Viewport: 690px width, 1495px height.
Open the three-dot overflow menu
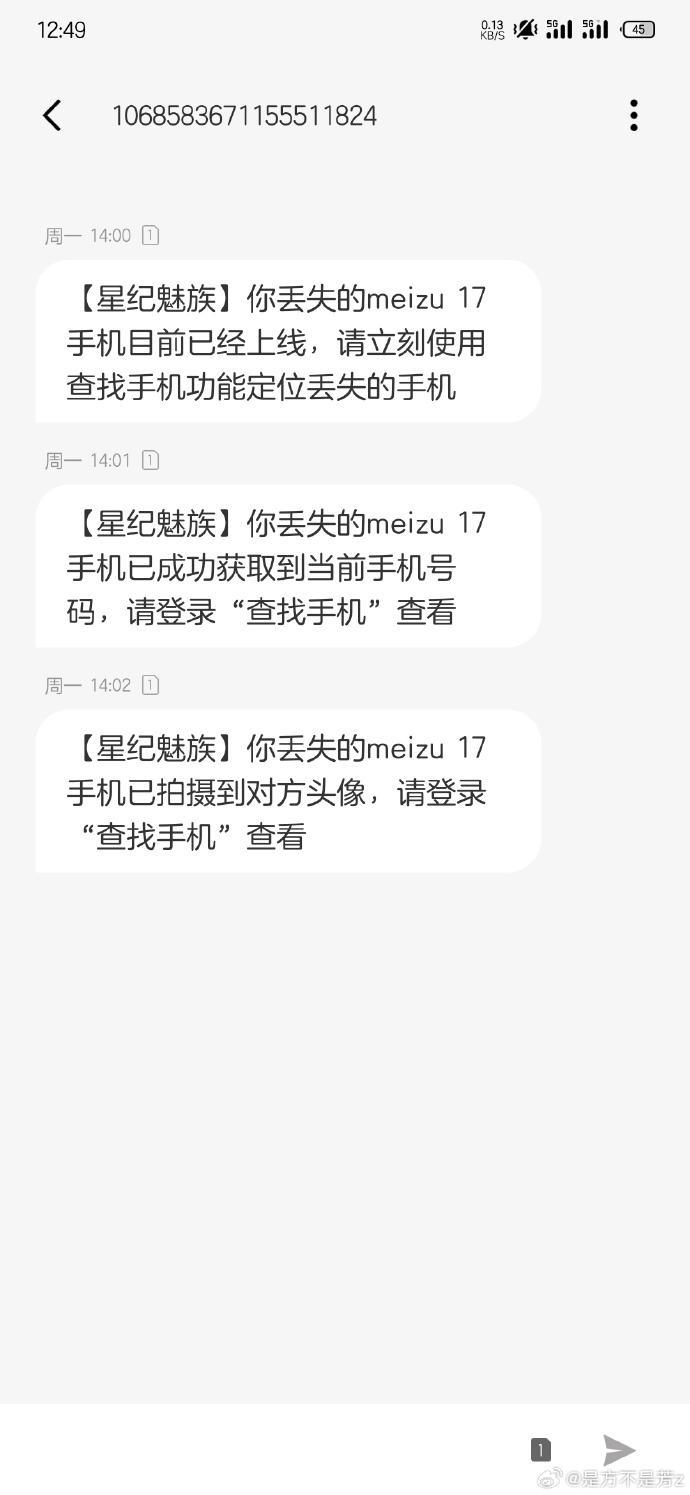634,116
